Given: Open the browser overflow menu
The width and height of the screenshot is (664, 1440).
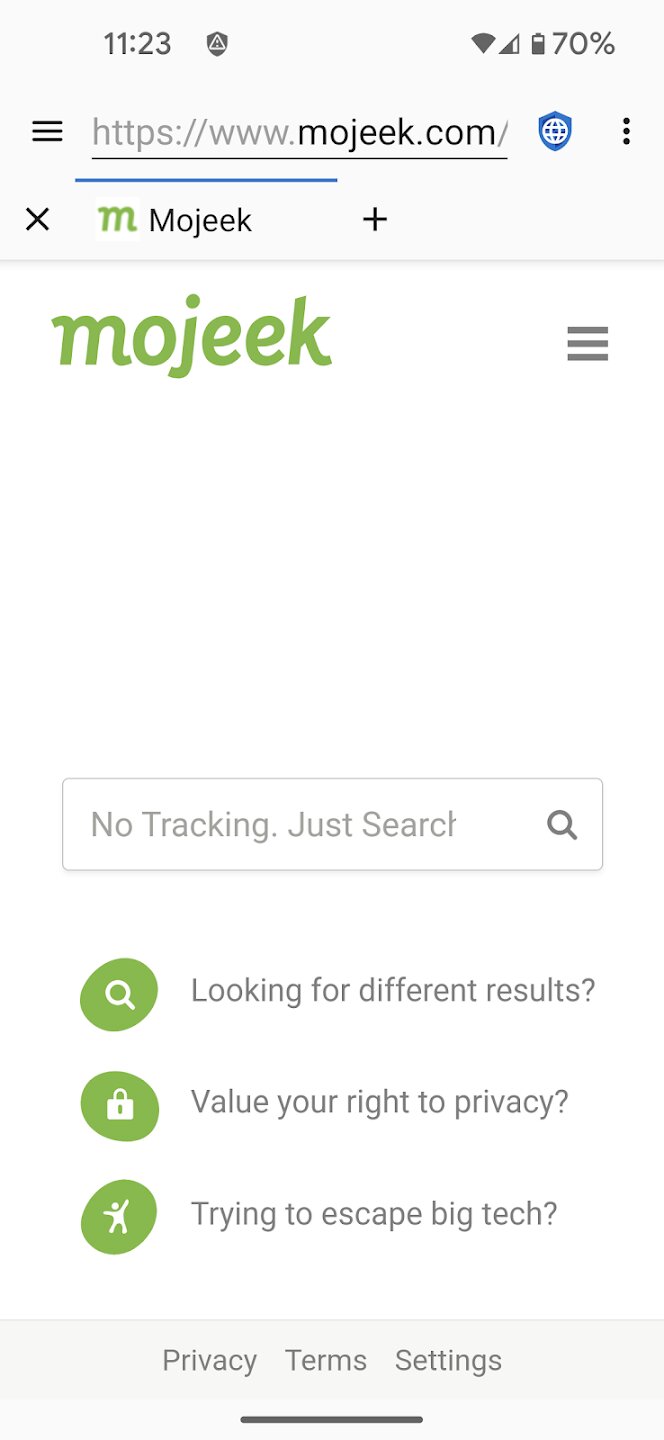Looking at the screenshot, I should (626, 132).
